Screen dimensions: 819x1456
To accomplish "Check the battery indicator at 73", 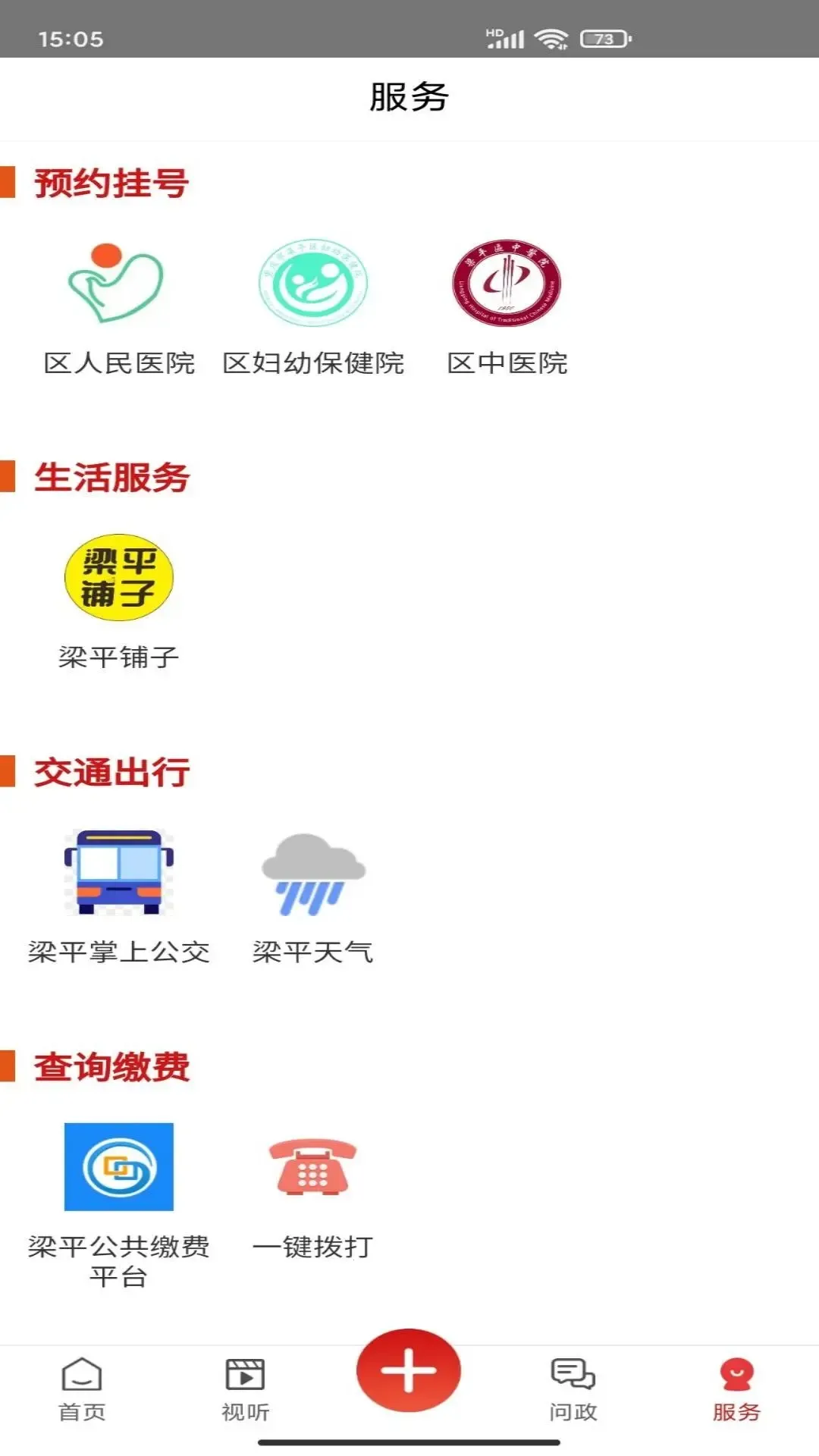I will point(601,38).
